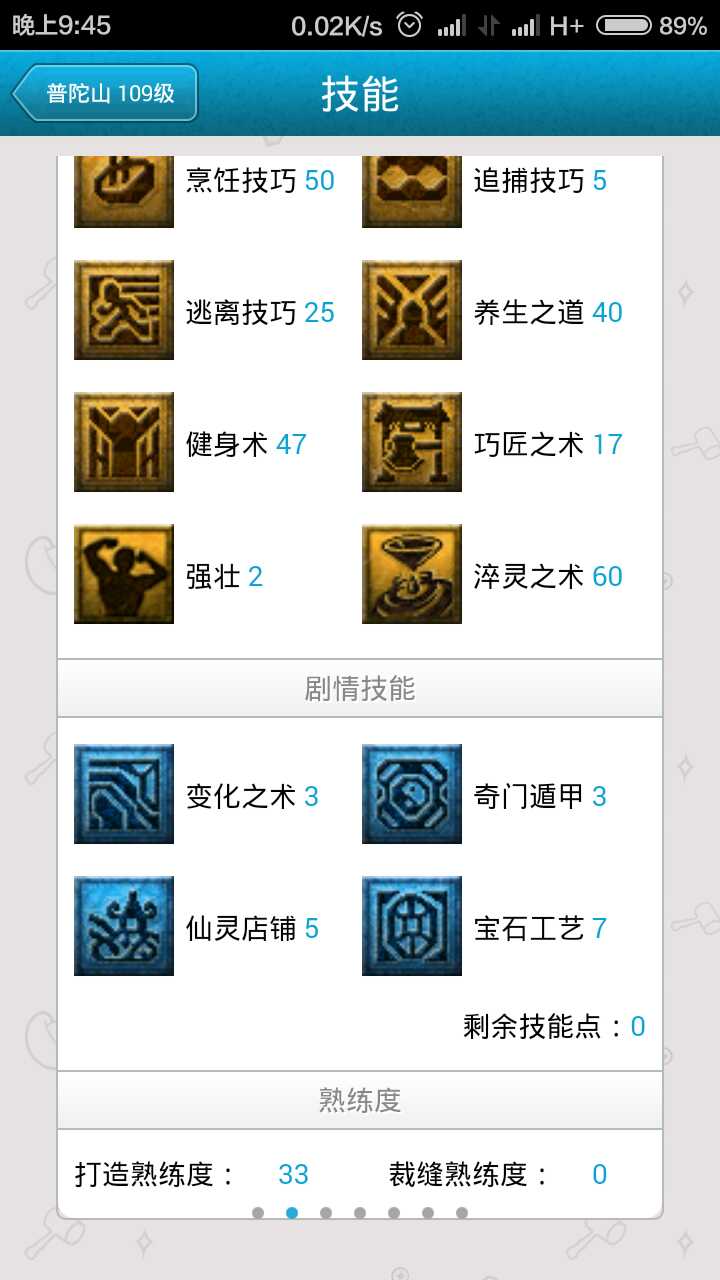Open the 宝石工艺 skill

point(412,927)
